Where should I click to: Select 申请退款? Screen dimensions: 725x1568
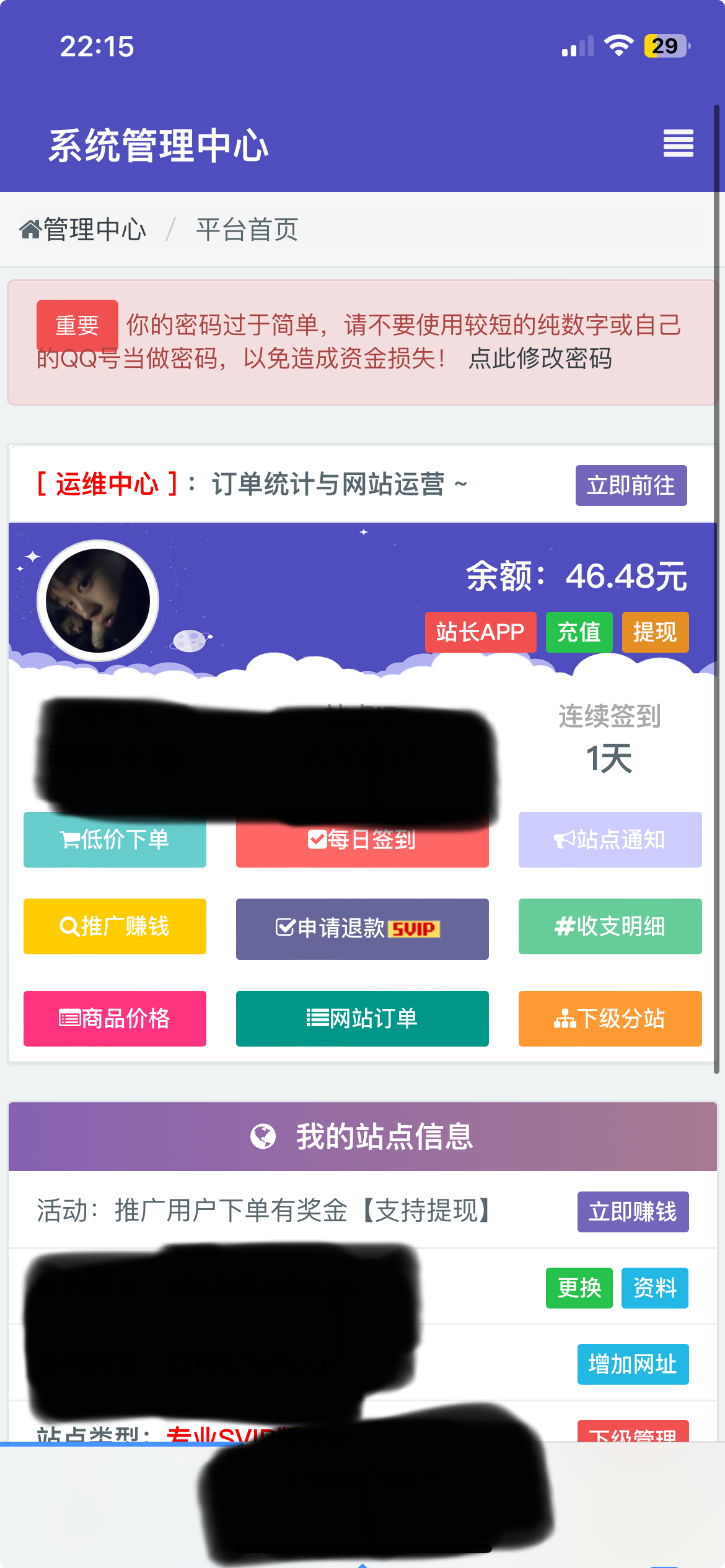[362, 928]
